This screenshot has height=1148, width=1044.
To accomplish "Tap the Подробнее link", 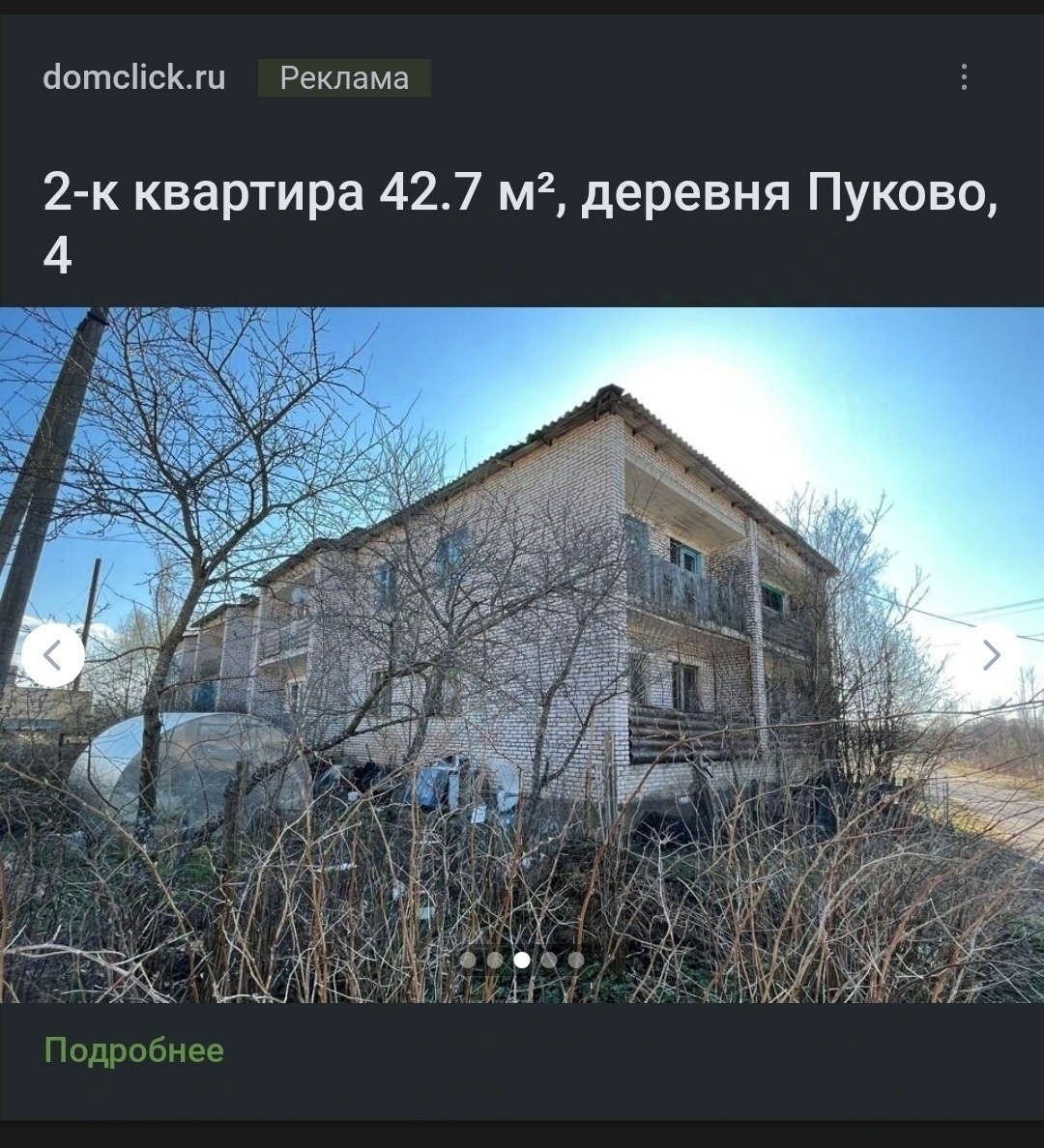I will tap(133, 1050).
